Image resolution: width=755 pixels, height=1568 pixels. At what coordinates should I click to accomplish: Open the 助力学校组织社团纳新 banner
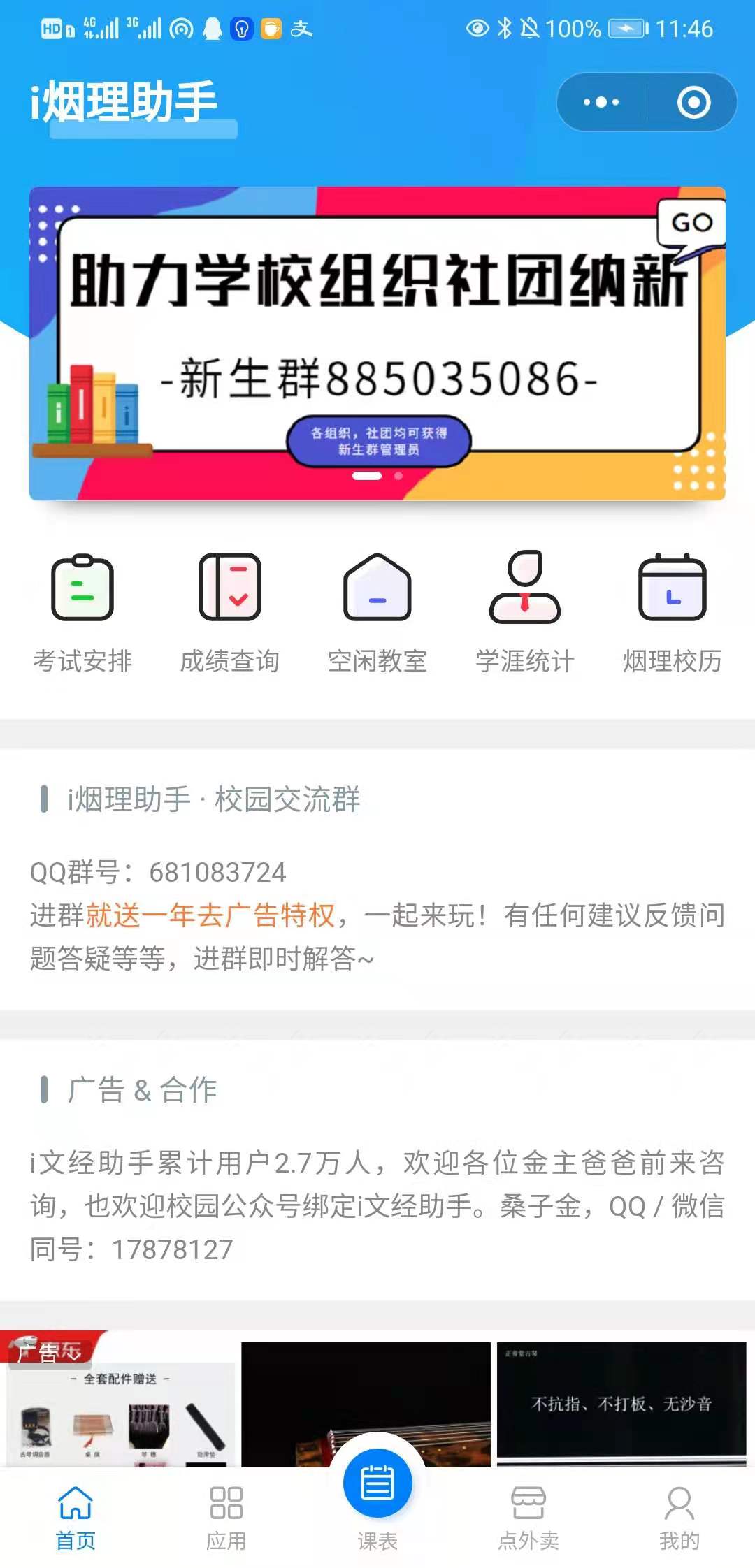[x=377, y=342]
